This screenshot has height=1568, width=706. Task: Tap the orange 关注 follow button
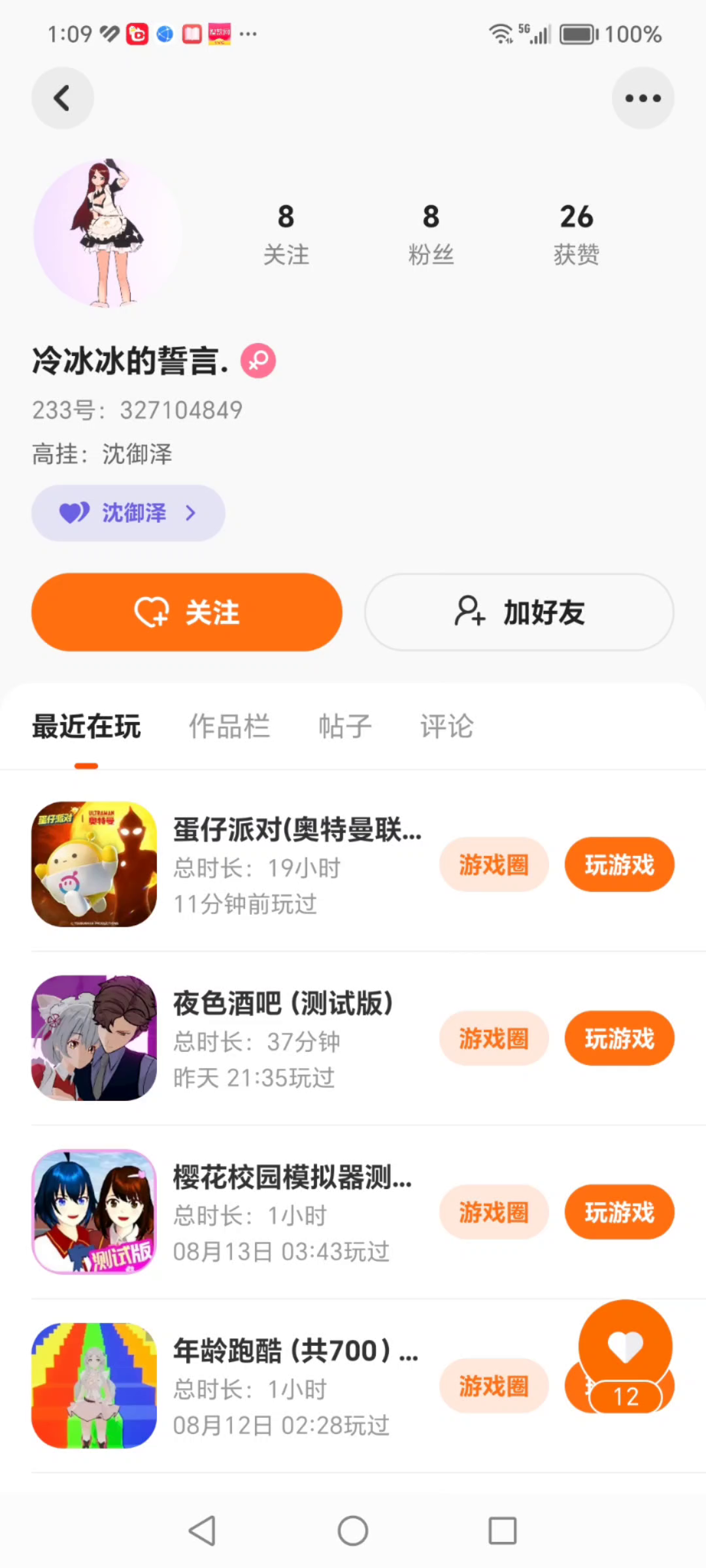187,612
